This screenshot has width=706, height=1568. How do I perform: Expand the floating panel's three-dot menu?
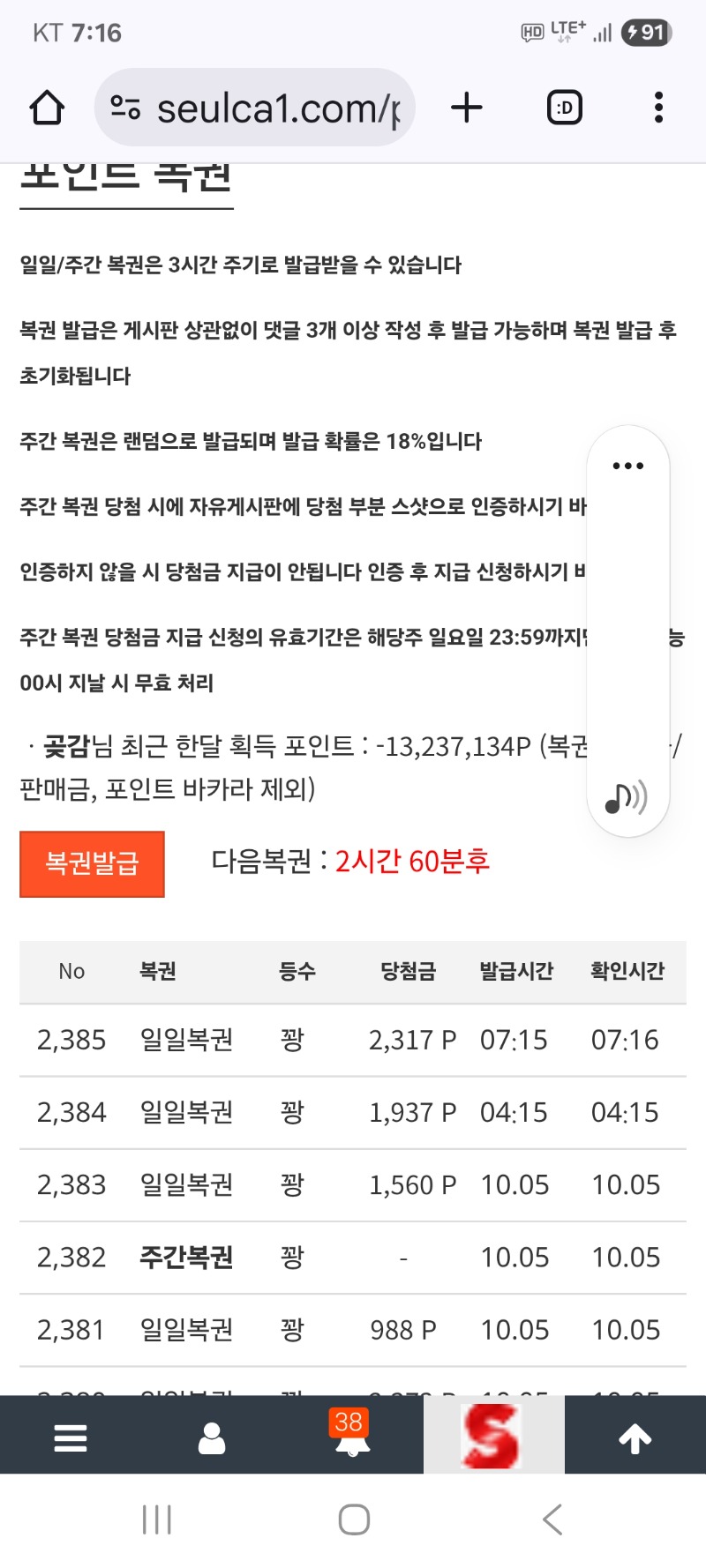tap(627, 466)
